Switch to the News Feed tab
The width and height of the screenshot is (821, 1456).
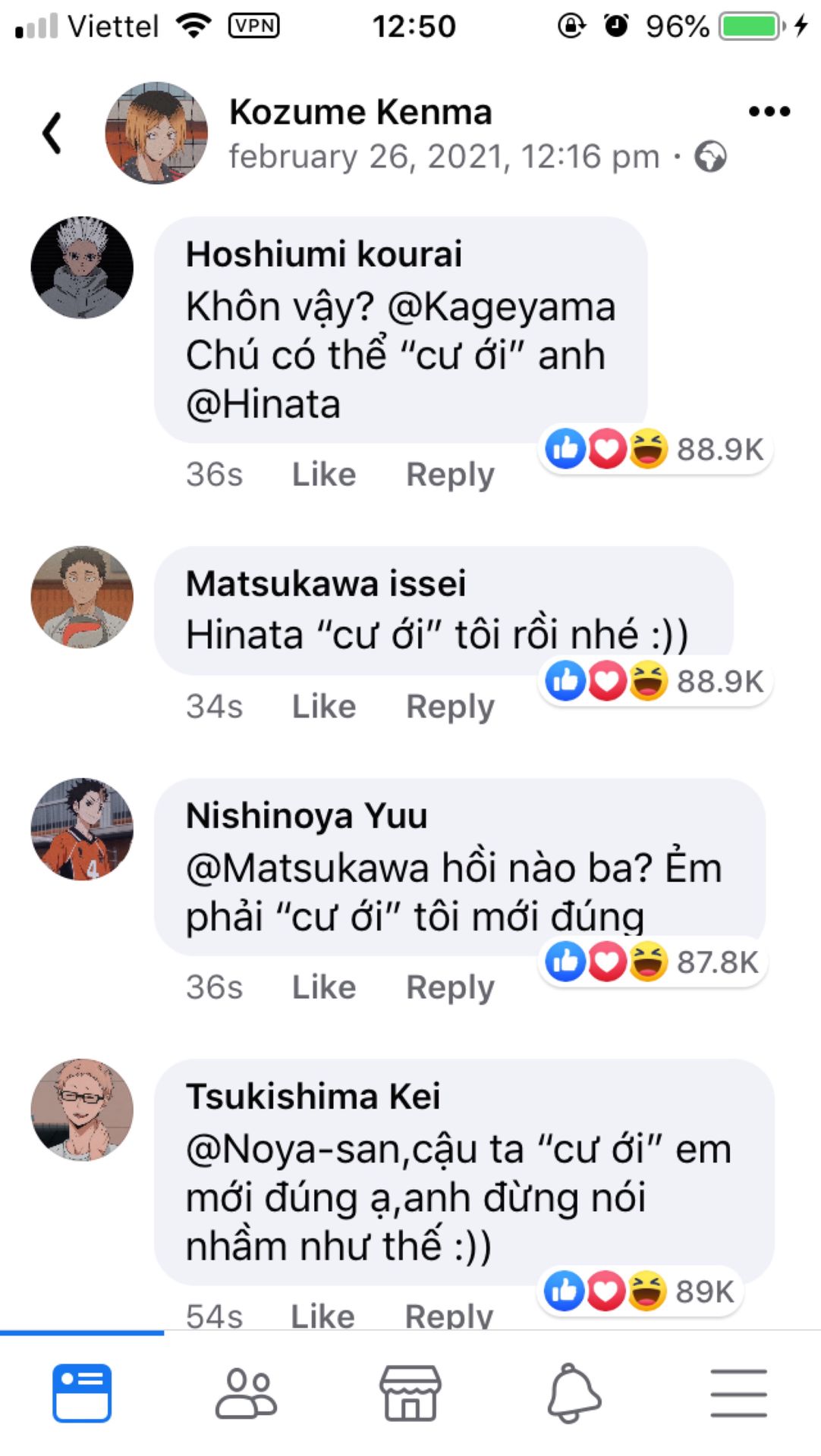pos(82,1392)
